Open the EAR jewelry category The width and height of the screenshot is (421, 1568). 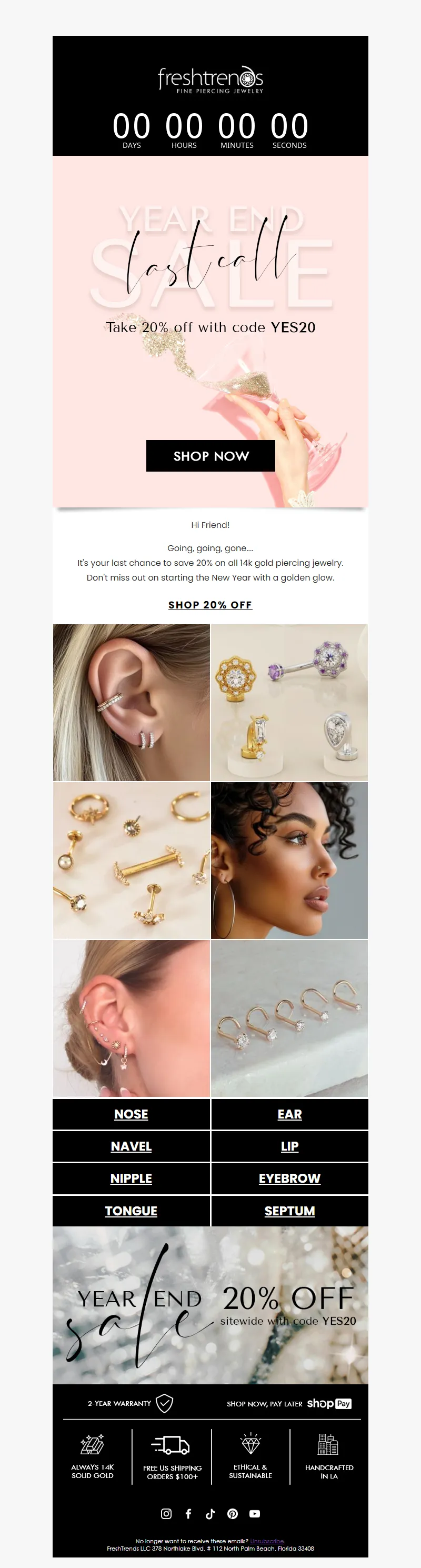tap(289, 1114)
